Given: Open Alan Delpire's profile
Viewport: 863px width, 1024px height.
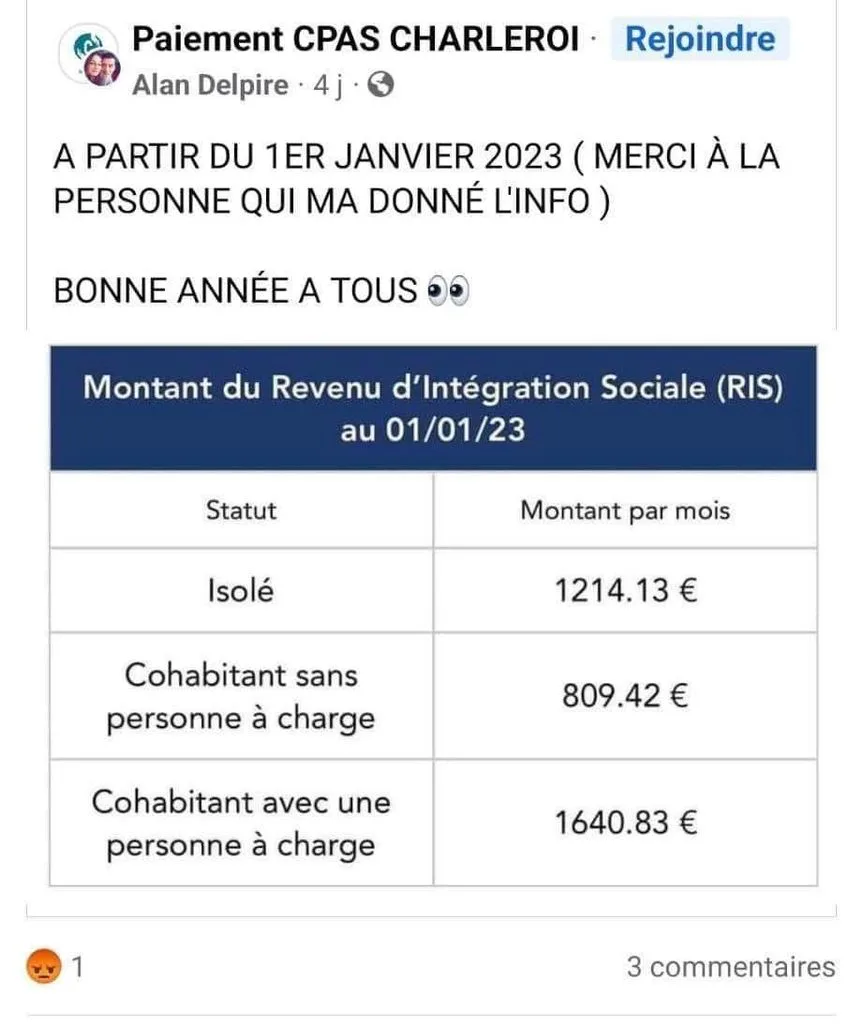Looking at the screenshot, I should (210, 85).
